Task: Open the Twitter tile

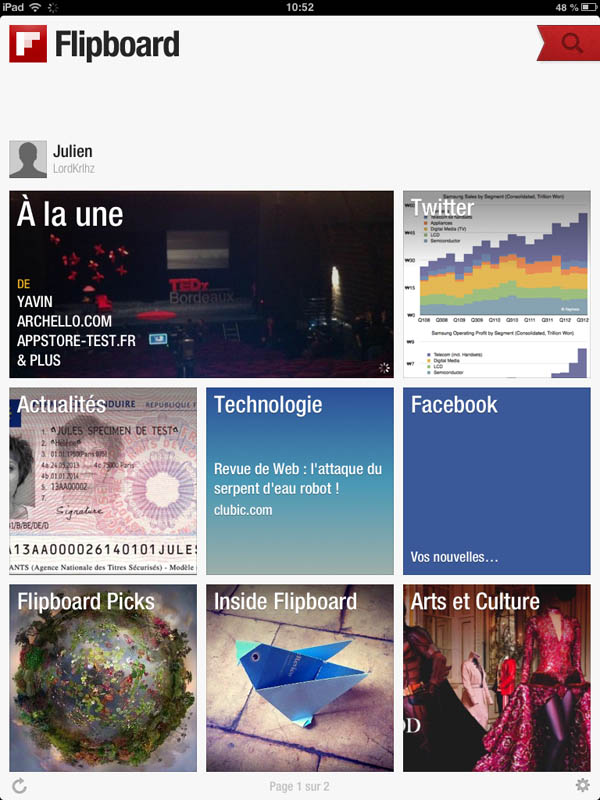Action: pos(496,285)
